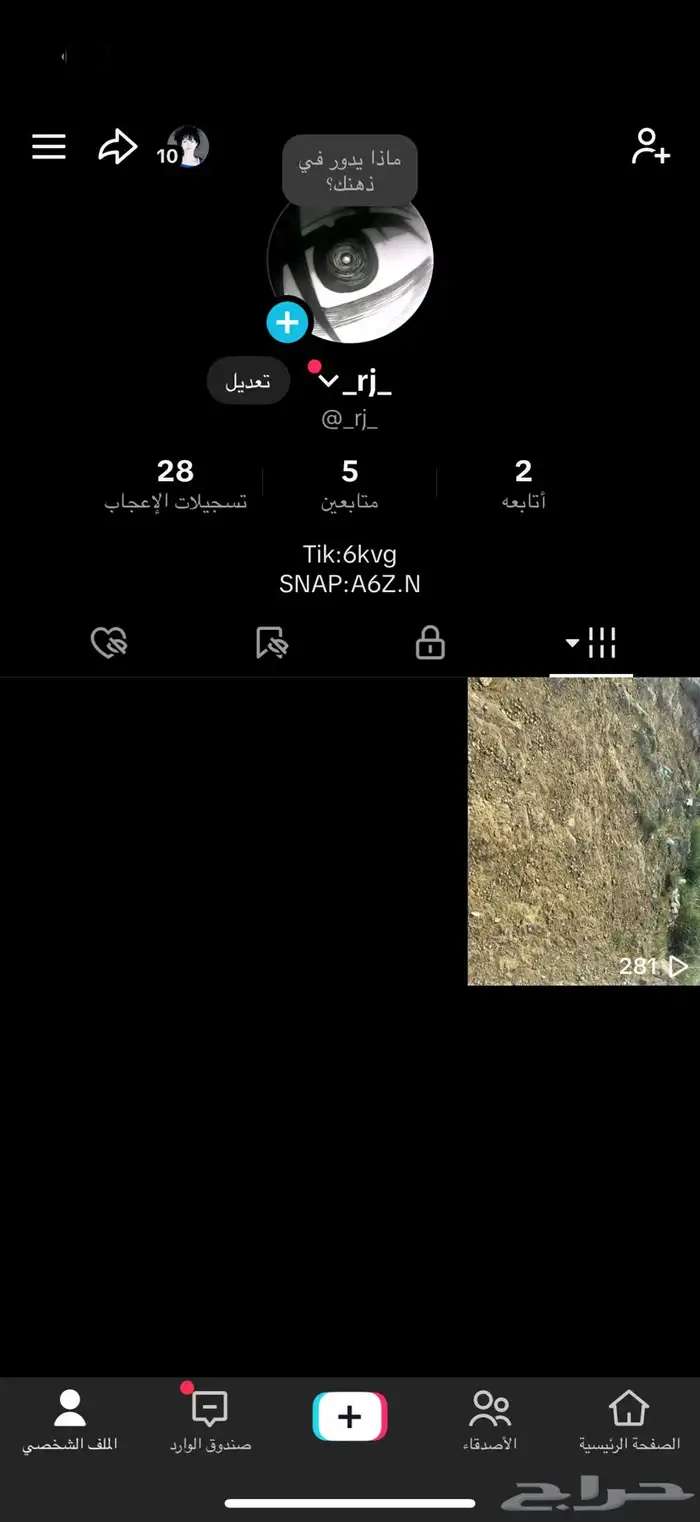Viewport: 700px width, 1522px height.
Task: View the متابعين followers list
Action: (x=350, y=484)
